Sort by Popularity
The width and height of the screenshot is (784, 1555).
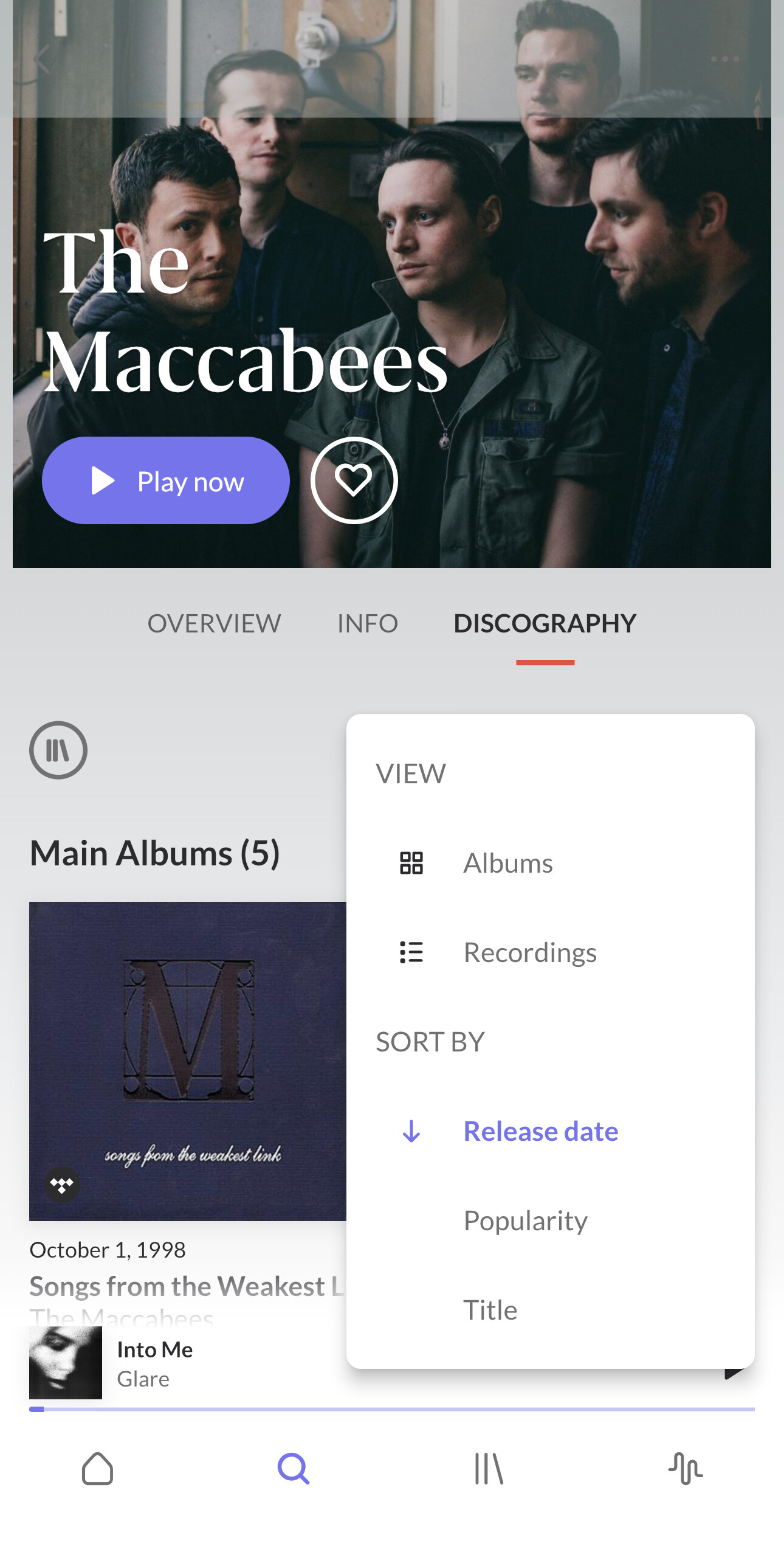pos(525,1221)
